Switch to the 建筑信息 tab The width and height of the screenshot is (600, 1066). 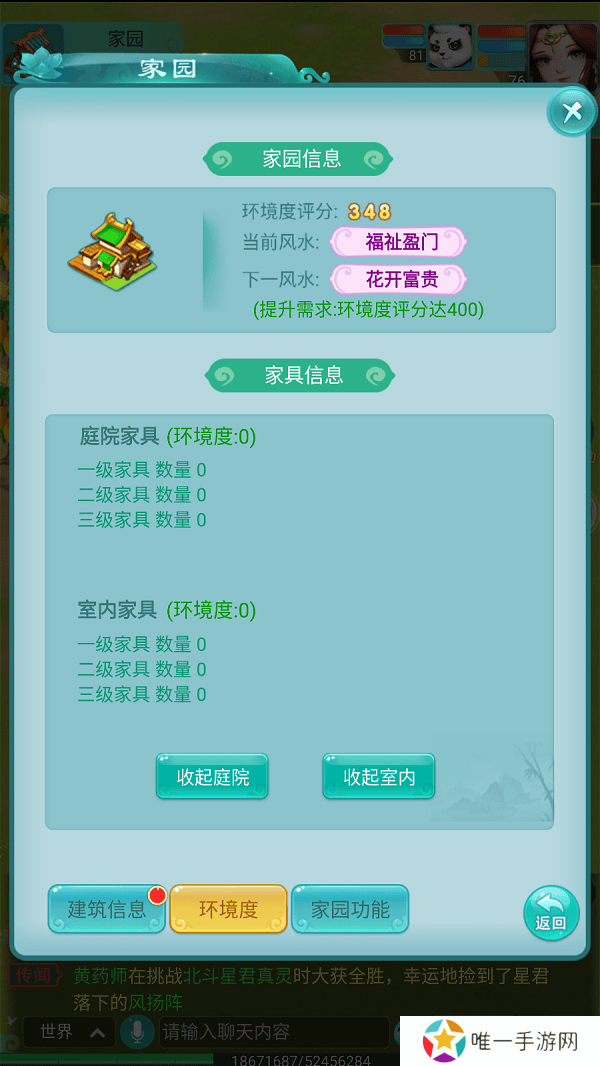coord(106,909)
